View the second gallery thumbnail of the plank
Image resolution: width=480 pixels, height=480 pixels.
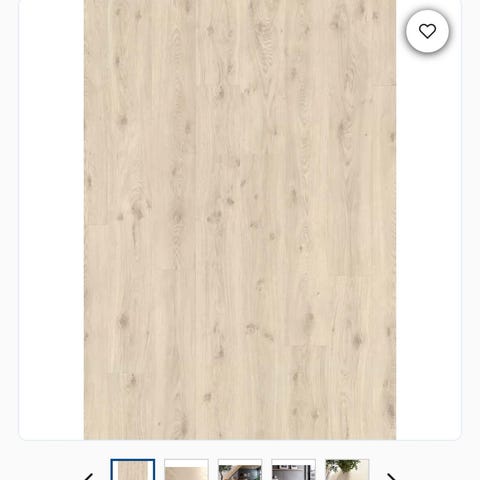coord(186,470)
